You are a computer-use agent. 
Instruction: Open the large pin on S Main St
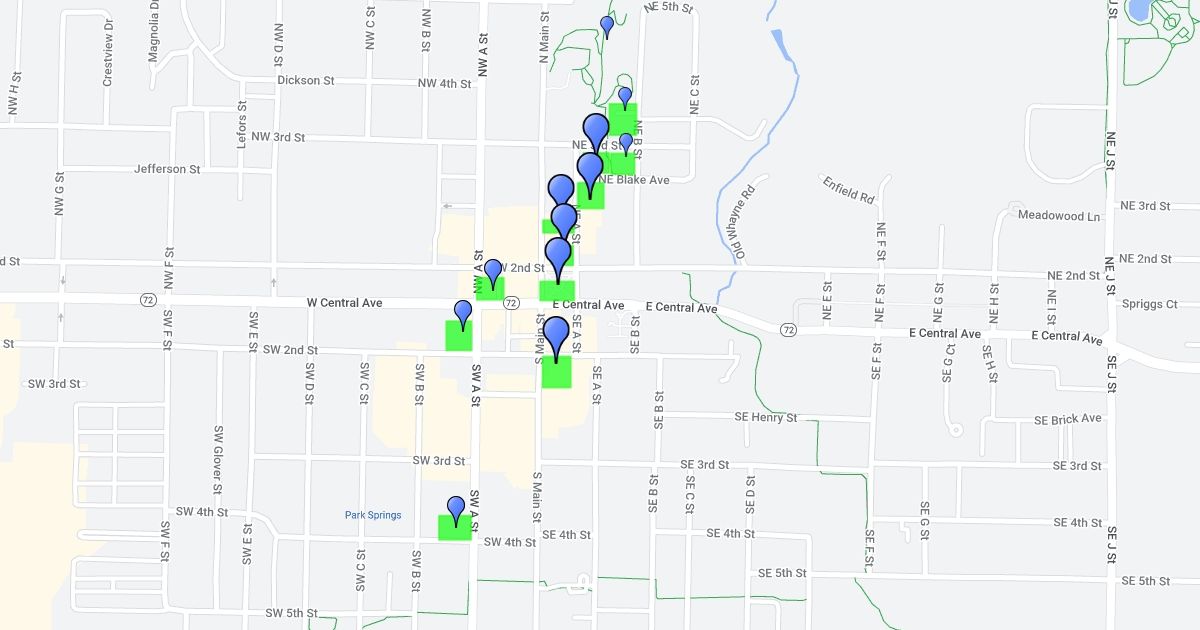pyautogui.click(x=556, y=335)
